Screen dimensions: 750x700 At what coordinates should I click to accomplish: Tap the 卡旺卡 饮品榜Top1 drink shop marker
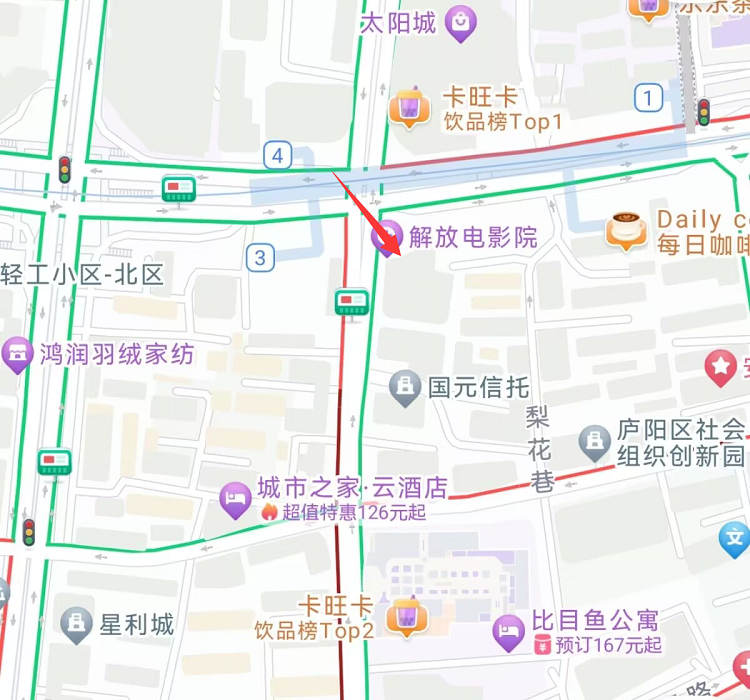pos(408,108)
